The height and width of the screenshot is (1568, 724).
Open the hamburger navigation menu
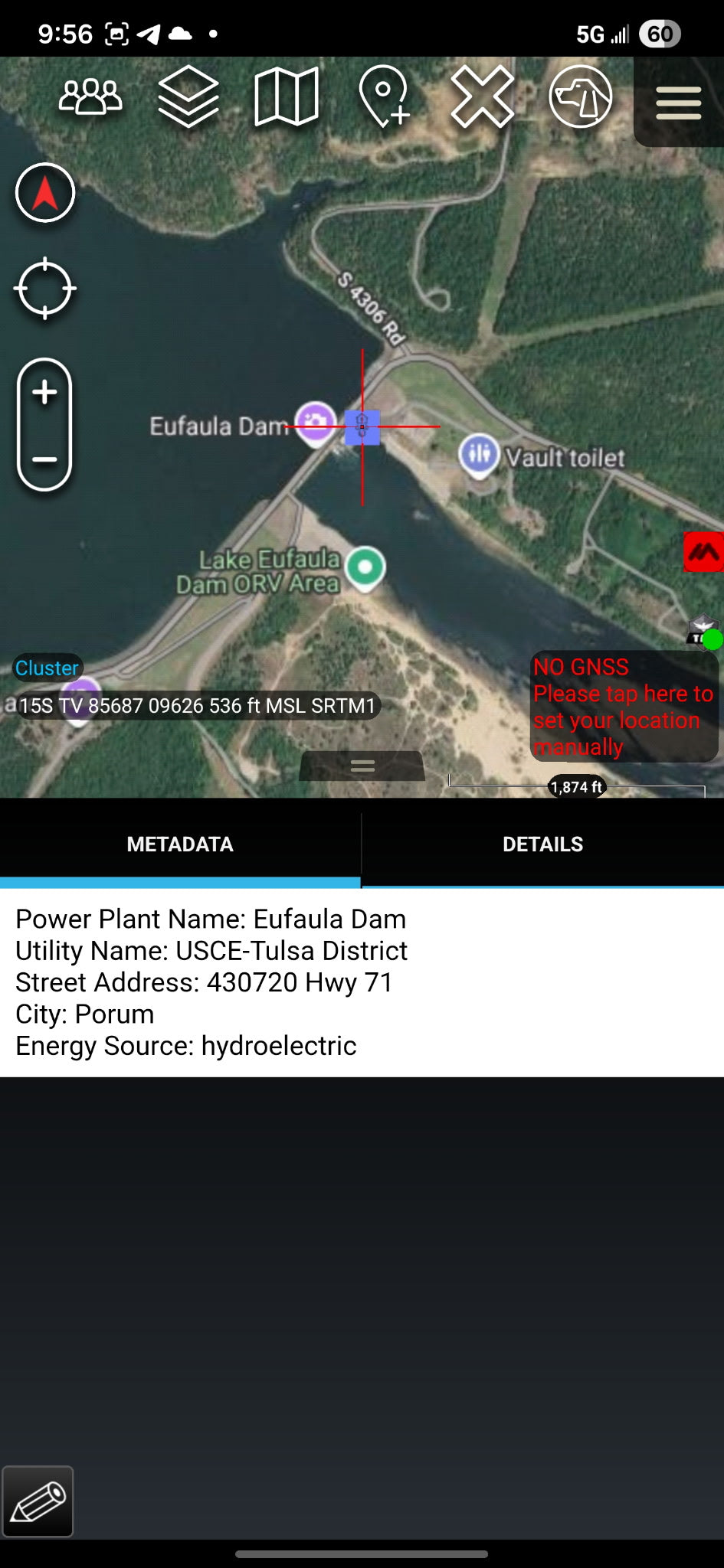tap(677, 103)
